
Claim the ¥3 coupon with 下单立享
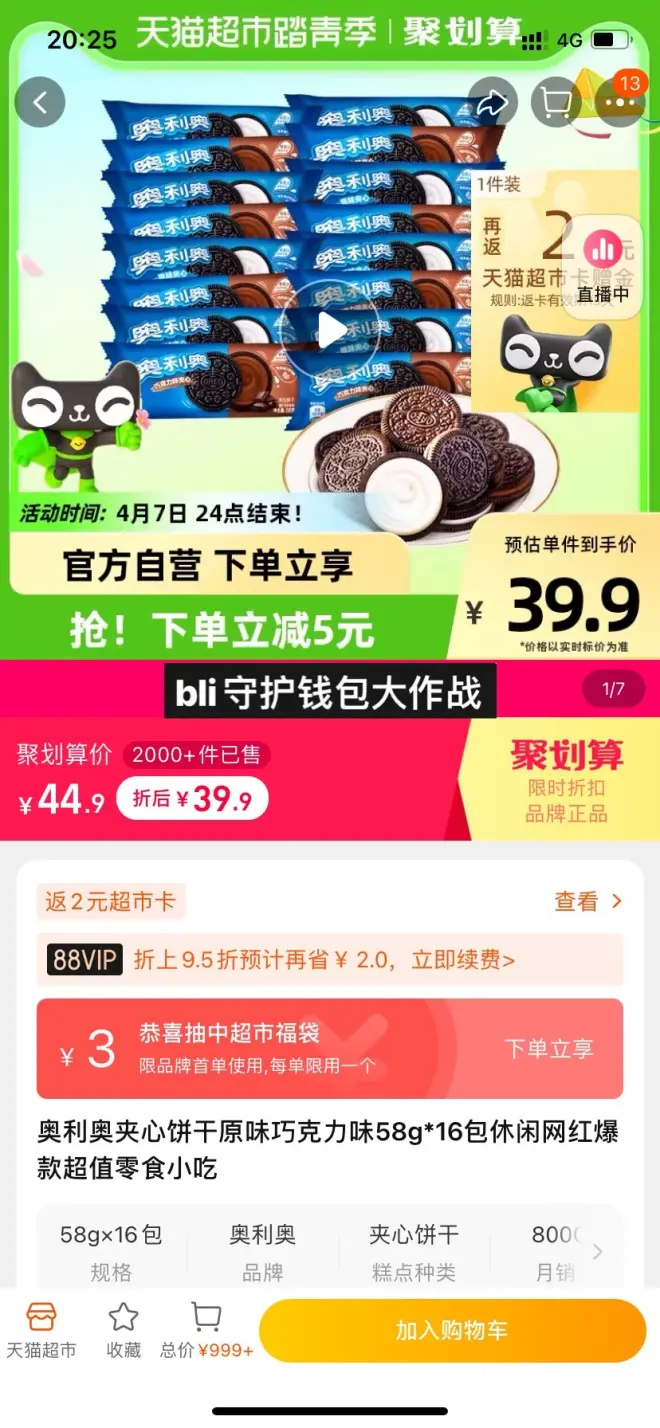[x=548, y=1048]
